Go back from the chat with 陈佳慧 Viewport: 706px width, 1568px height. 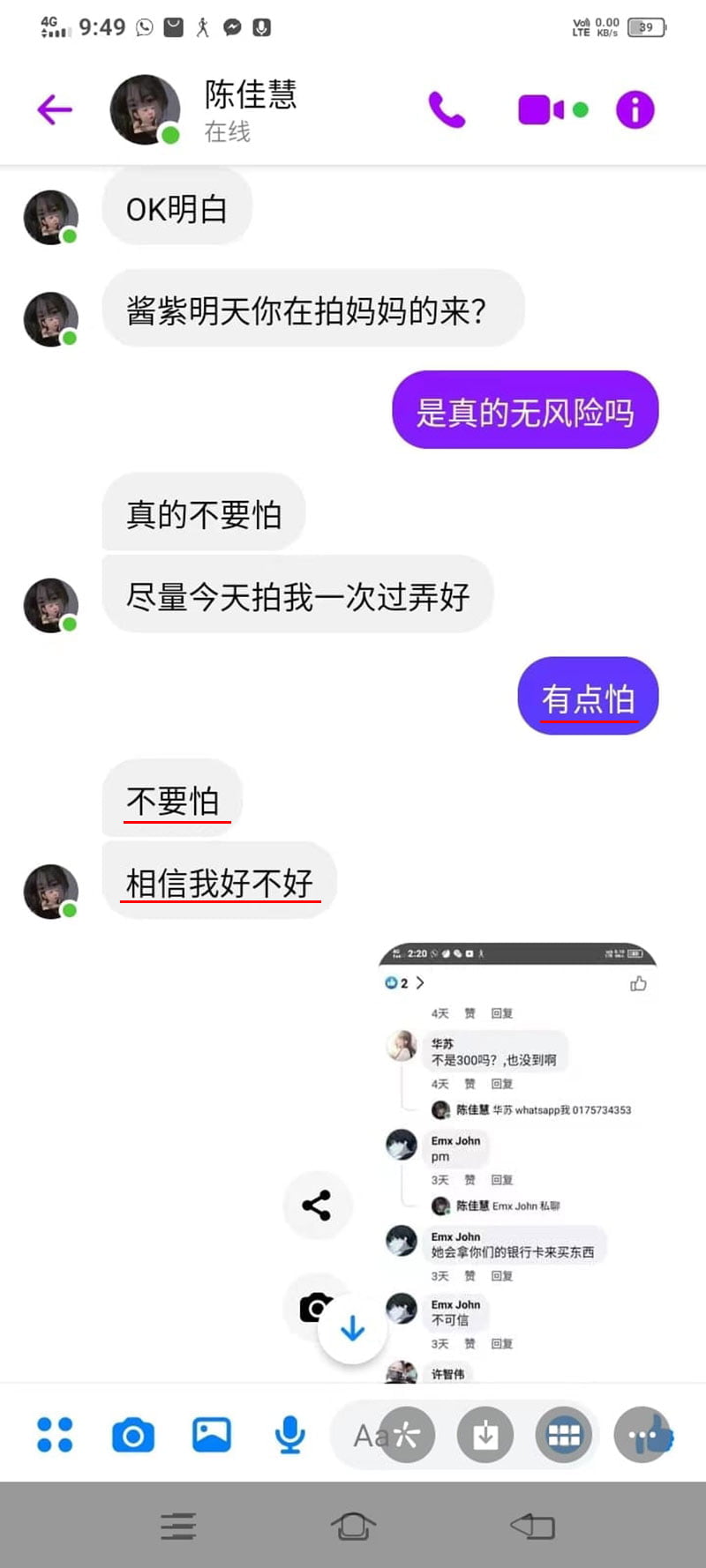[55, 109]
